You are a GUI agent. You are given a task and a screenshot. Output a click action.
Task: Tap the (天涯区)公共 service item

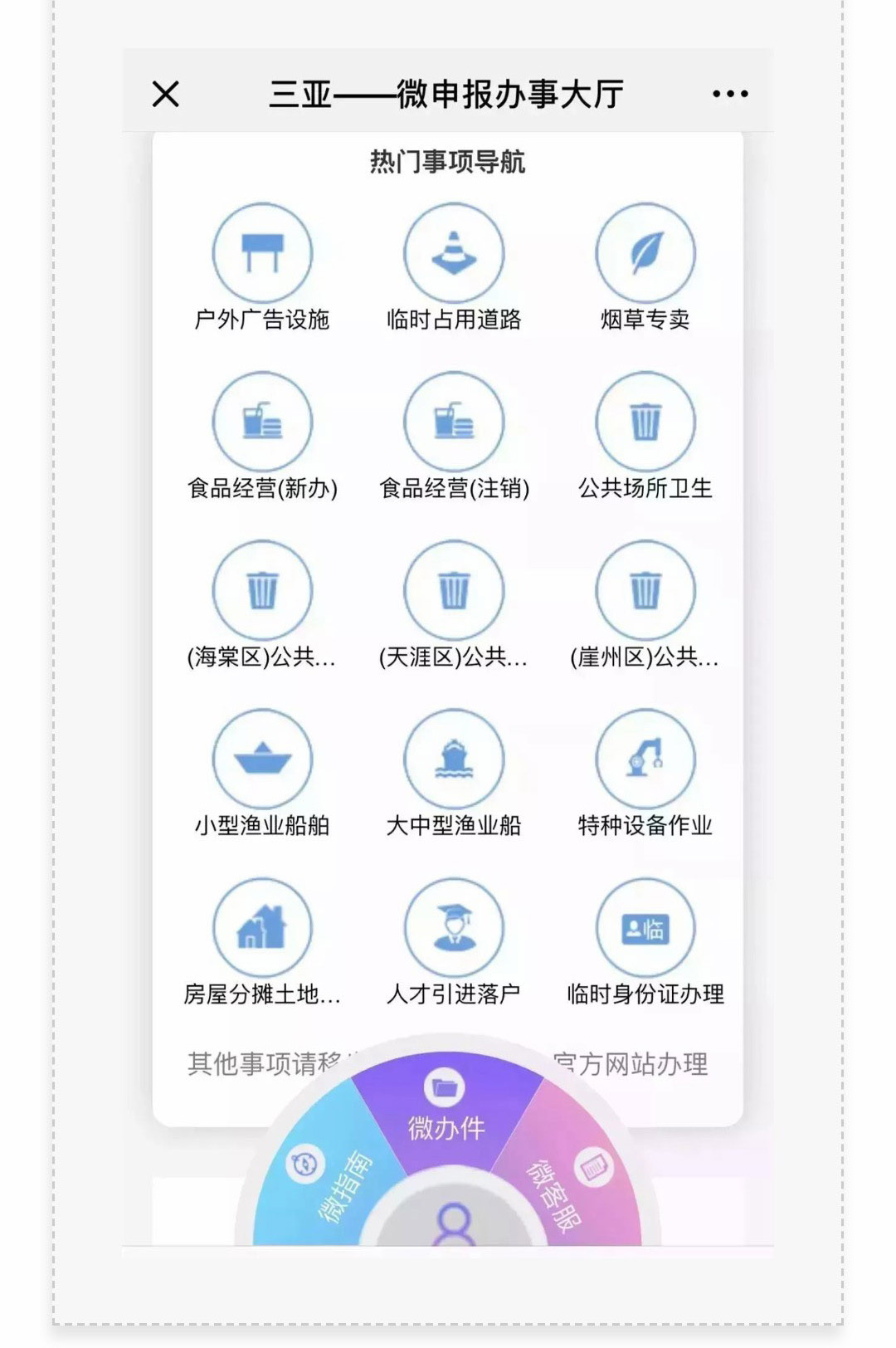454,591
